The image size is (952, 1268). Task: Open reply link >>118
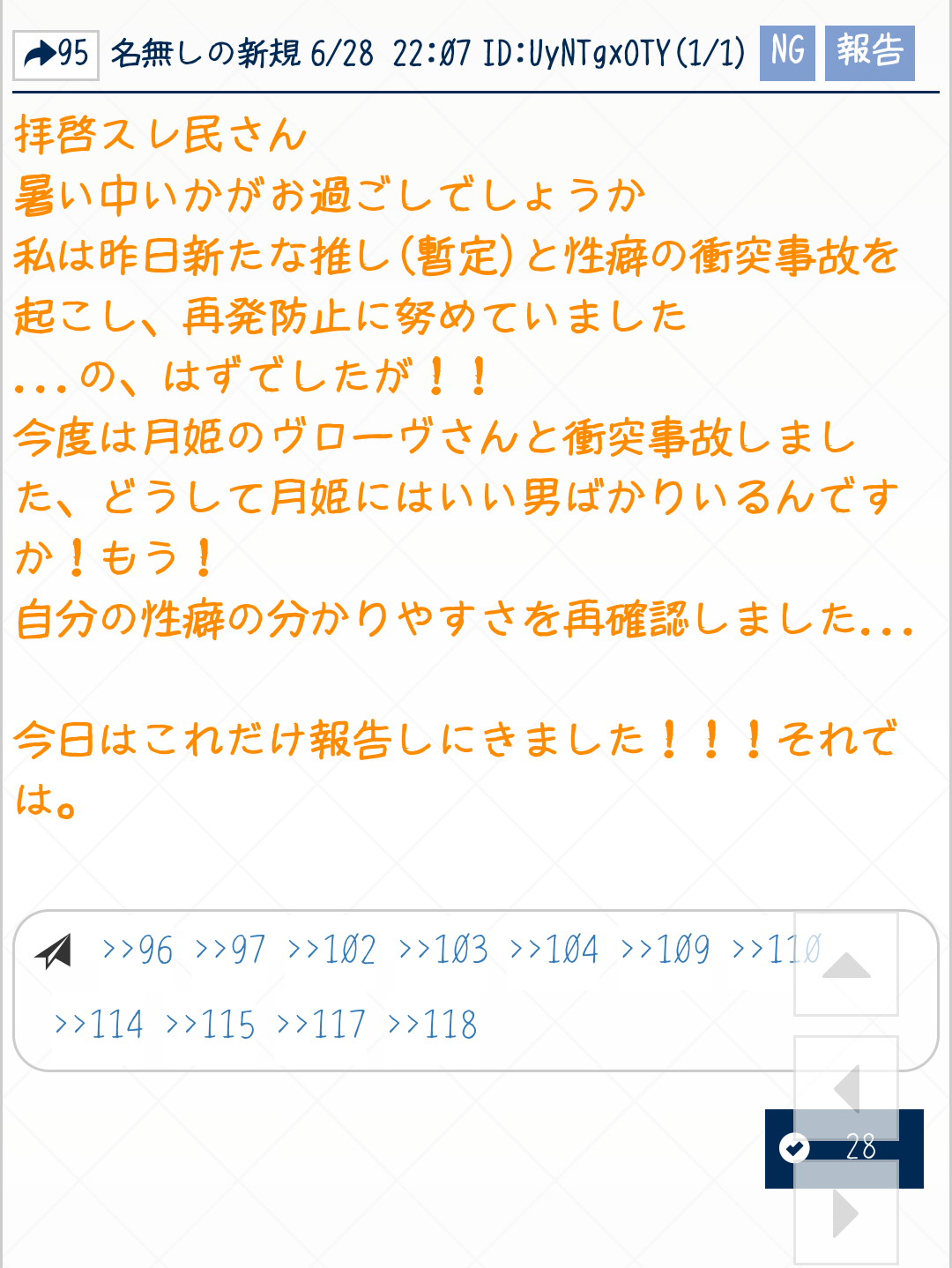[432, 1026]
